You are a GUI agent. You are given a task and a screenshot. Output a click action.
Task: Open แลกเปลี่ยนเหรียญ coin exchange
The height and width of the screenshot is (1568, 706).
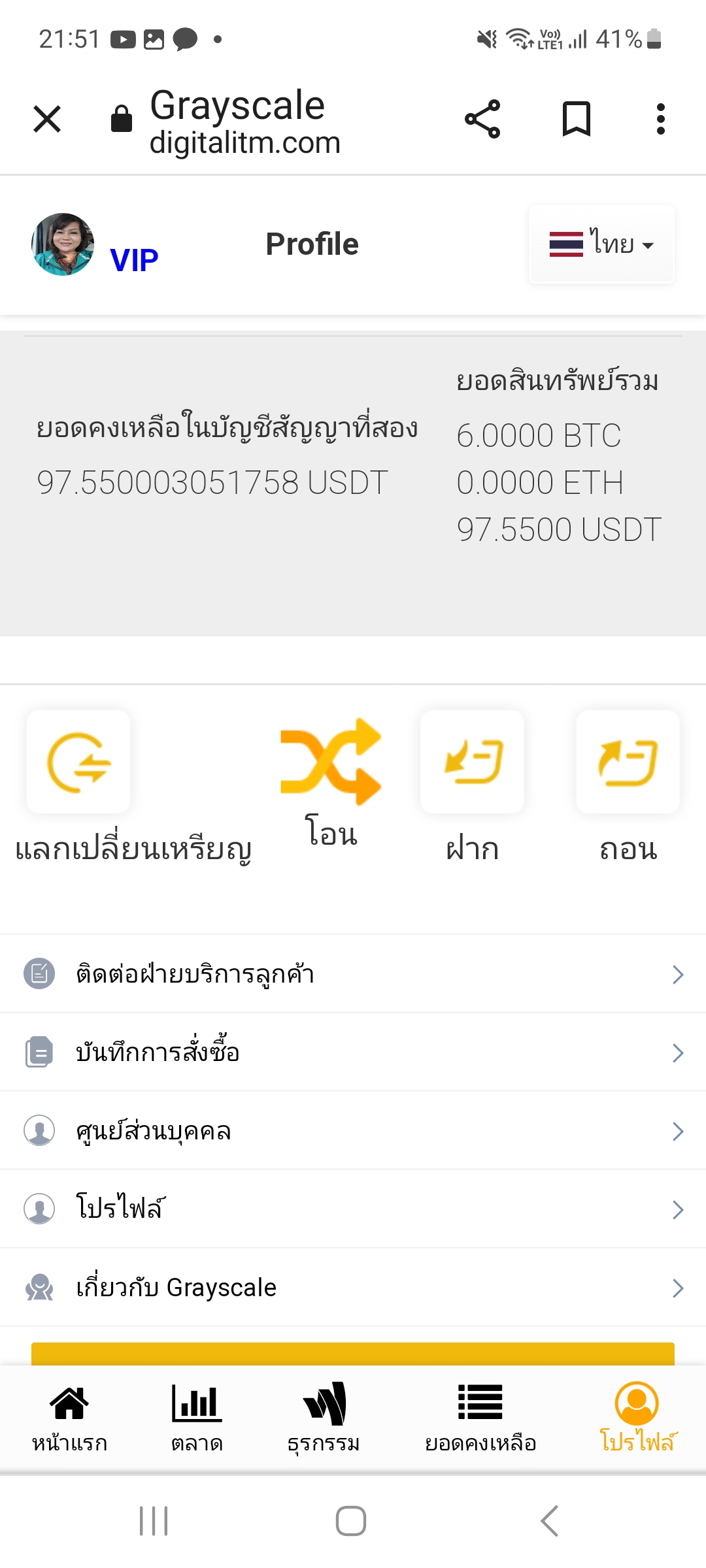(x=78, y=762)
